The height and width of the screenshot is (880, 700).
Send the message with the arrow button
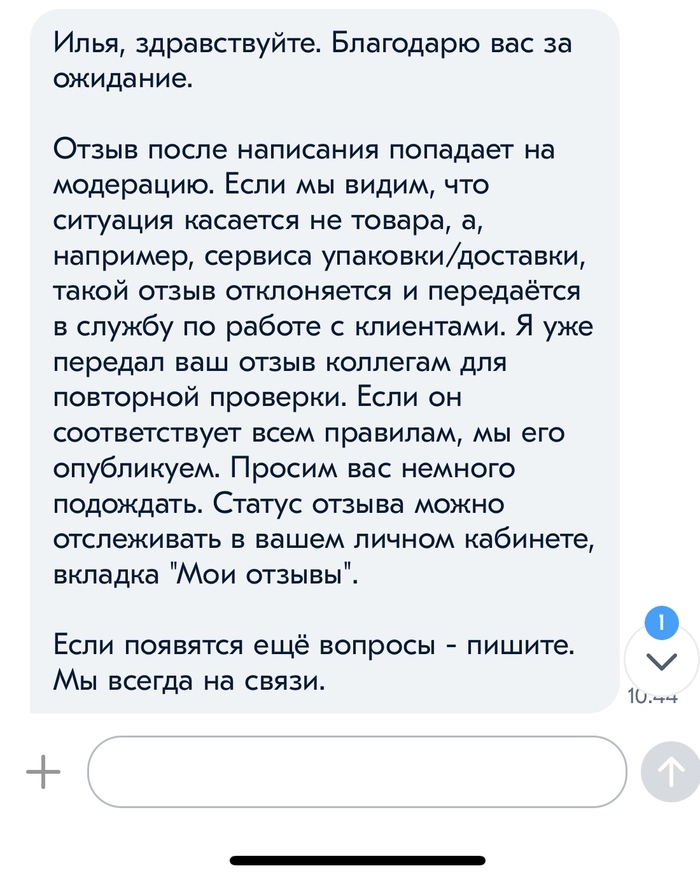click(669, 771)
